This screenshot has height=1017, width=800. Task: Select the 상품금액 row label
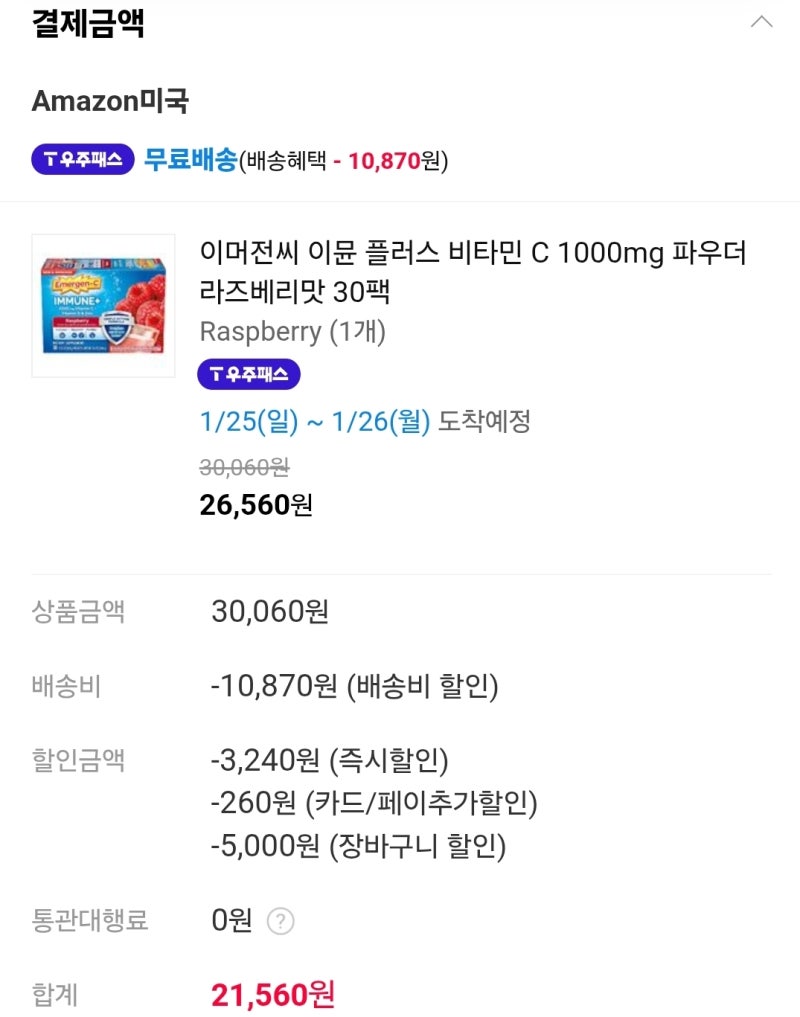point(76,612)
